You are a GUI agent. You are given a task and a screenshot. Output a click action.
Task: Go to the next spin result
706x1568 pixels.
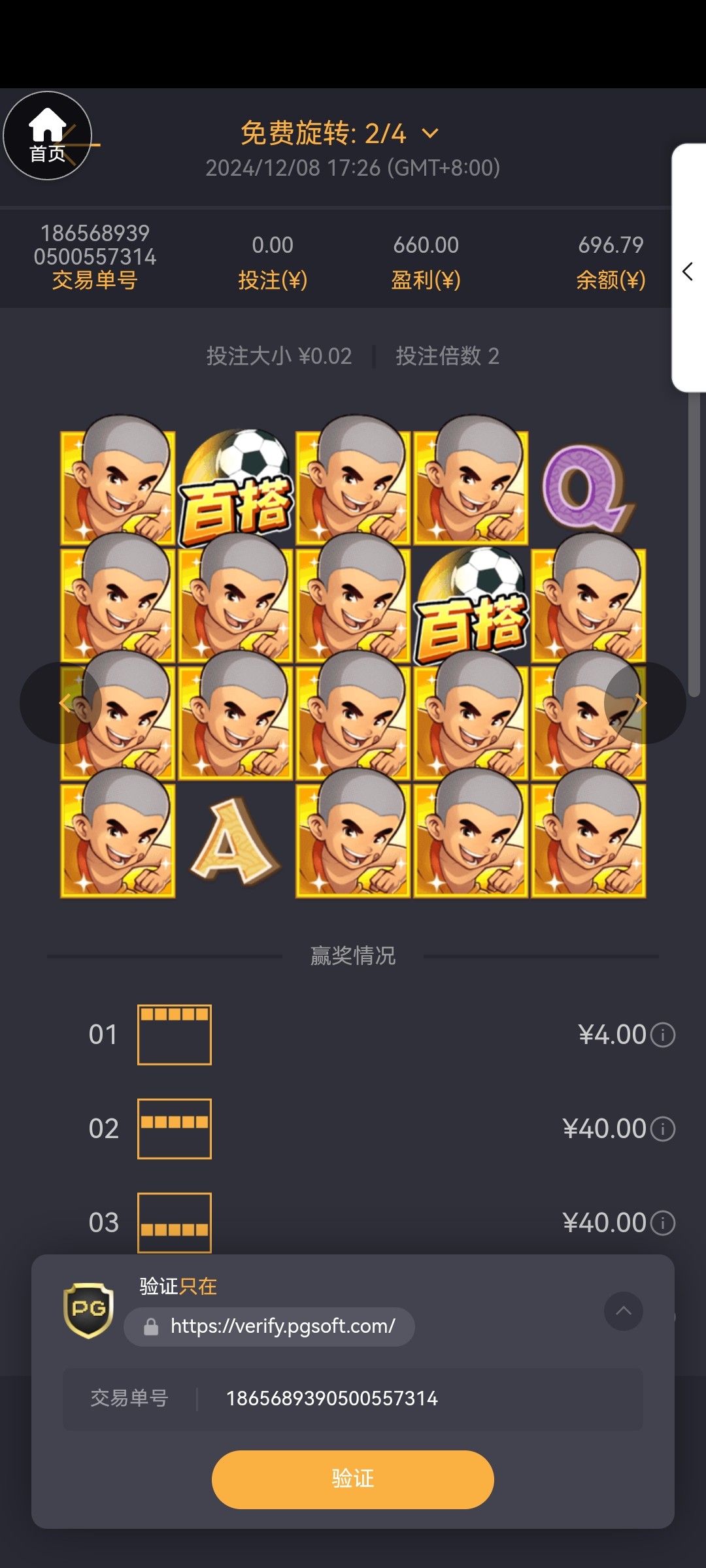pos(644,703)
